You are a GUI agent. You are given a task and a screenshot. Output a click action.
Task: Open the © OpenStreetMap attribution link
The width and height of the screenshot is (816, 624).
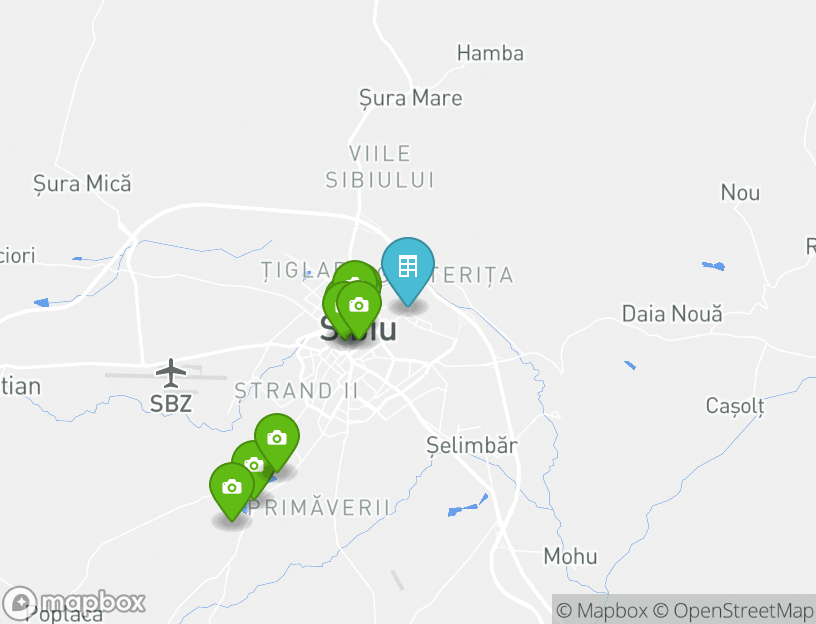point(733,610)
